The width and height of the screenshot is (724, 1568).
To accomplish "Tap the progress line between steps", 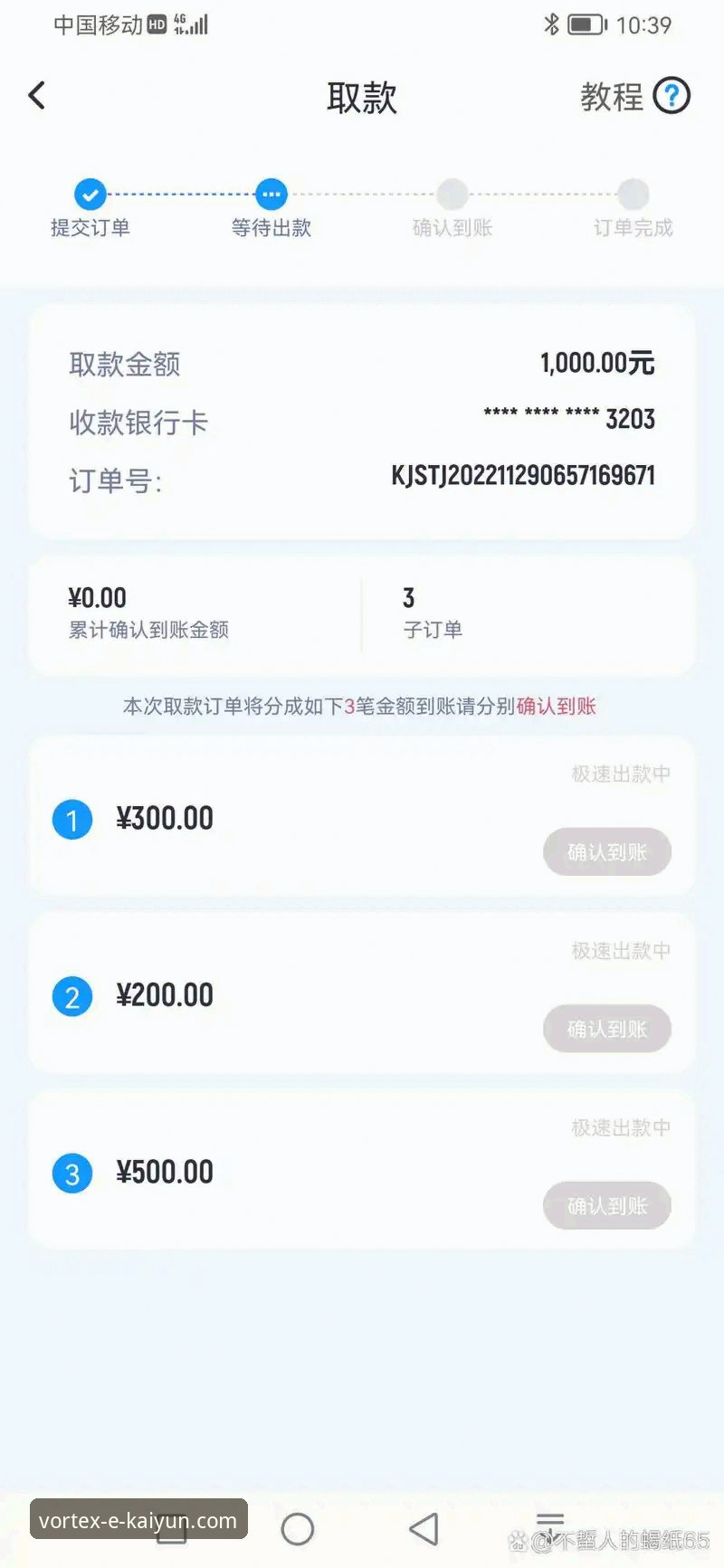I will pos(179,194).
